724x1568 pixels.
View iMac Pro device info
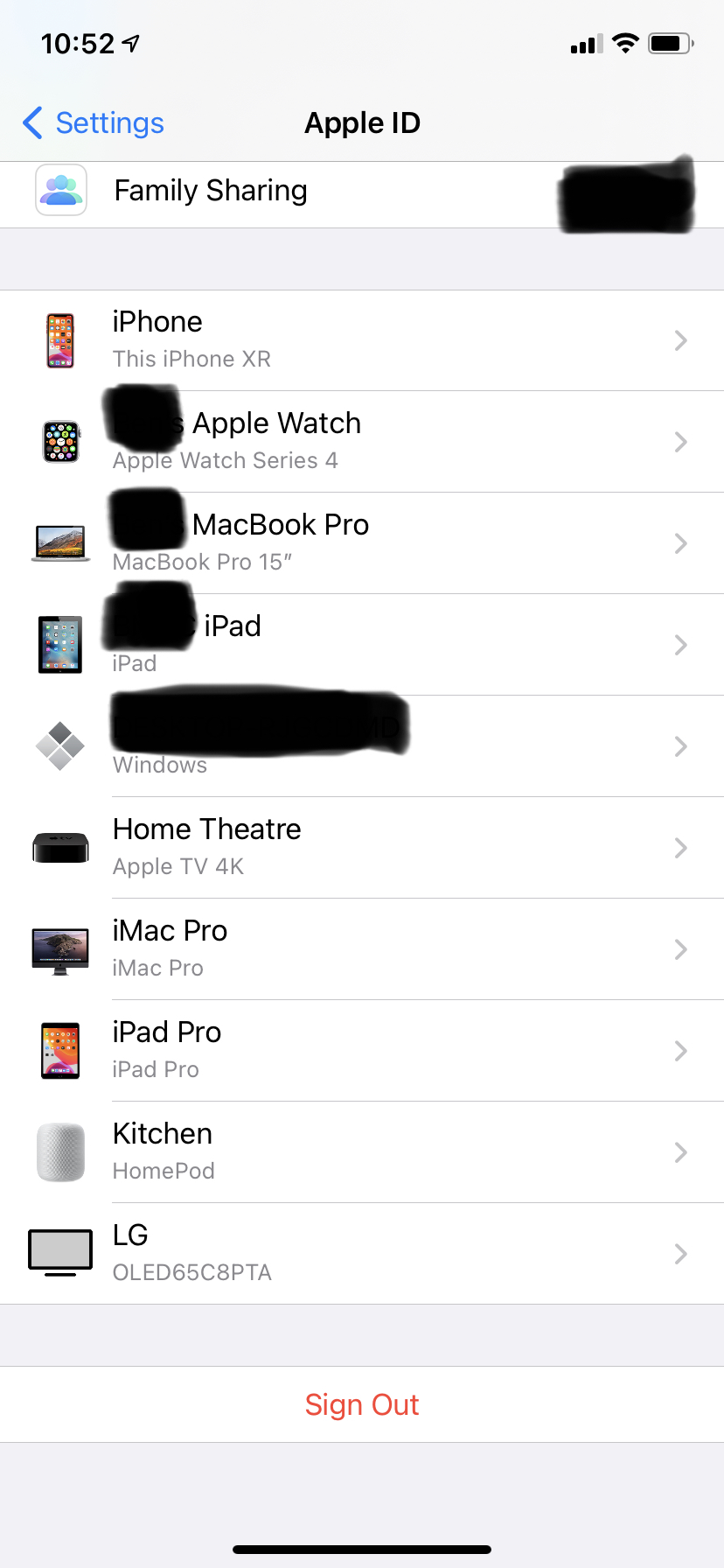pyautogui.click(x=362, y=949)
